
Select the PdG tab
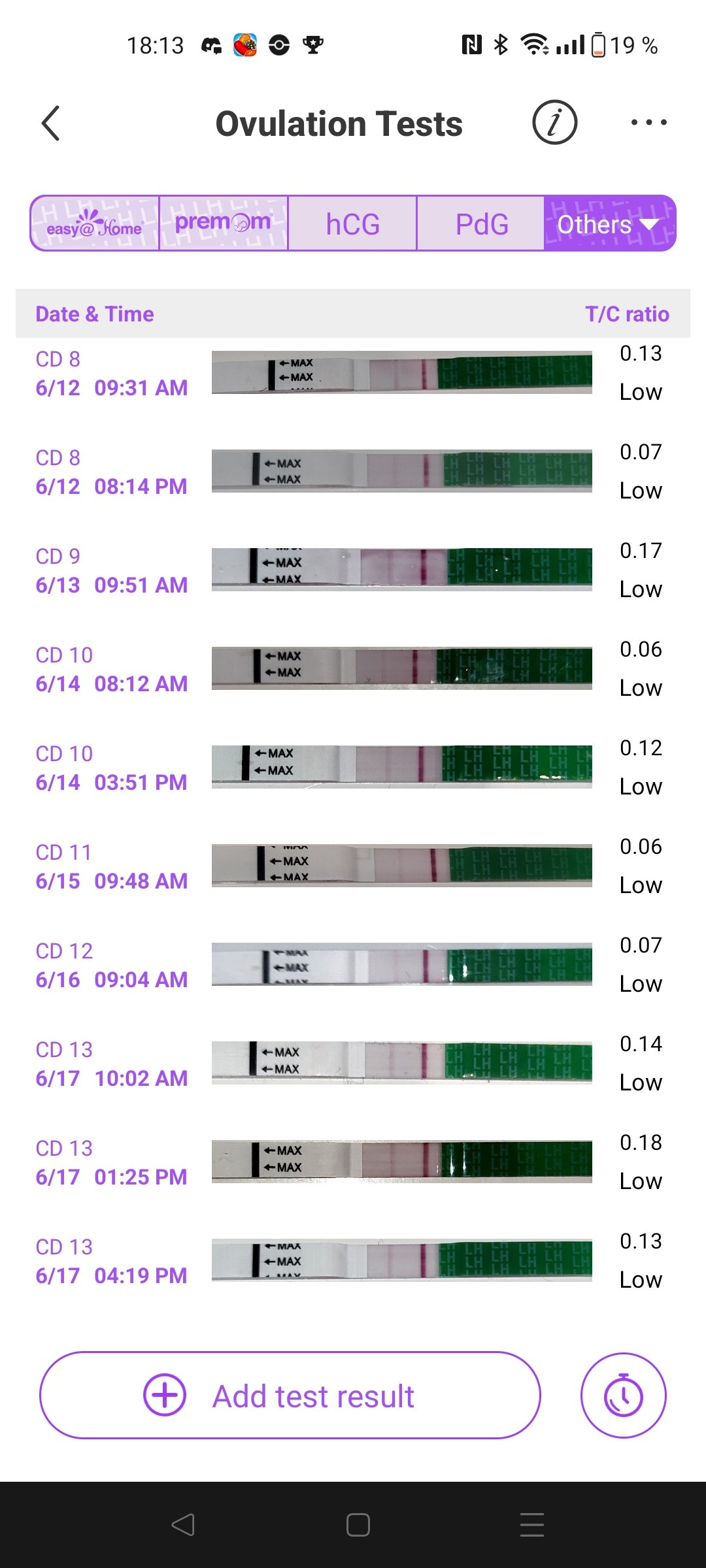481,223
